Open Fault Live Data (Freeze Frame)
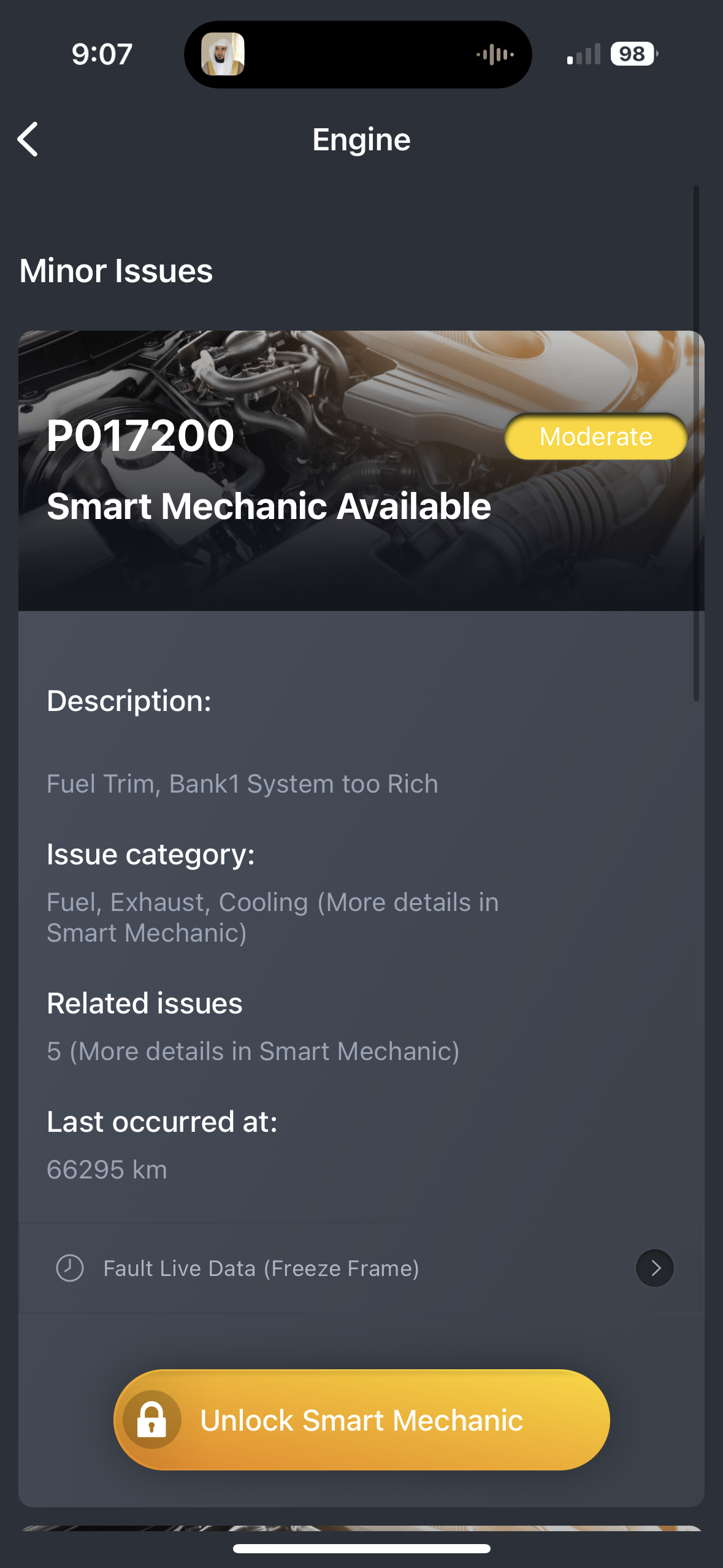The height and width of the screenshot is (1568, 723). [x=361, y=1268]
